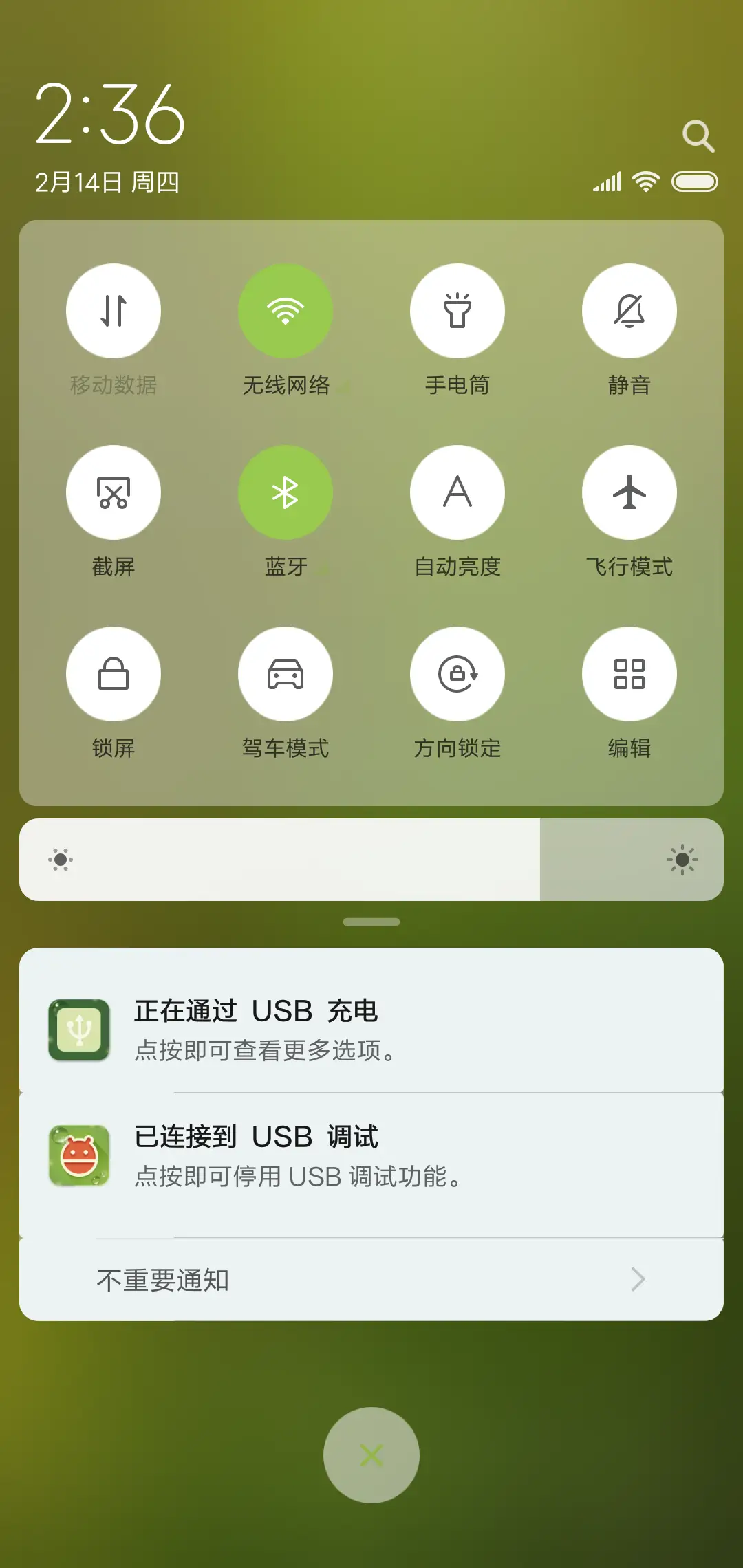Tap to stop USB debugging
The height and width of the screenshot is (1568, 743).
tap(371, 1155)
